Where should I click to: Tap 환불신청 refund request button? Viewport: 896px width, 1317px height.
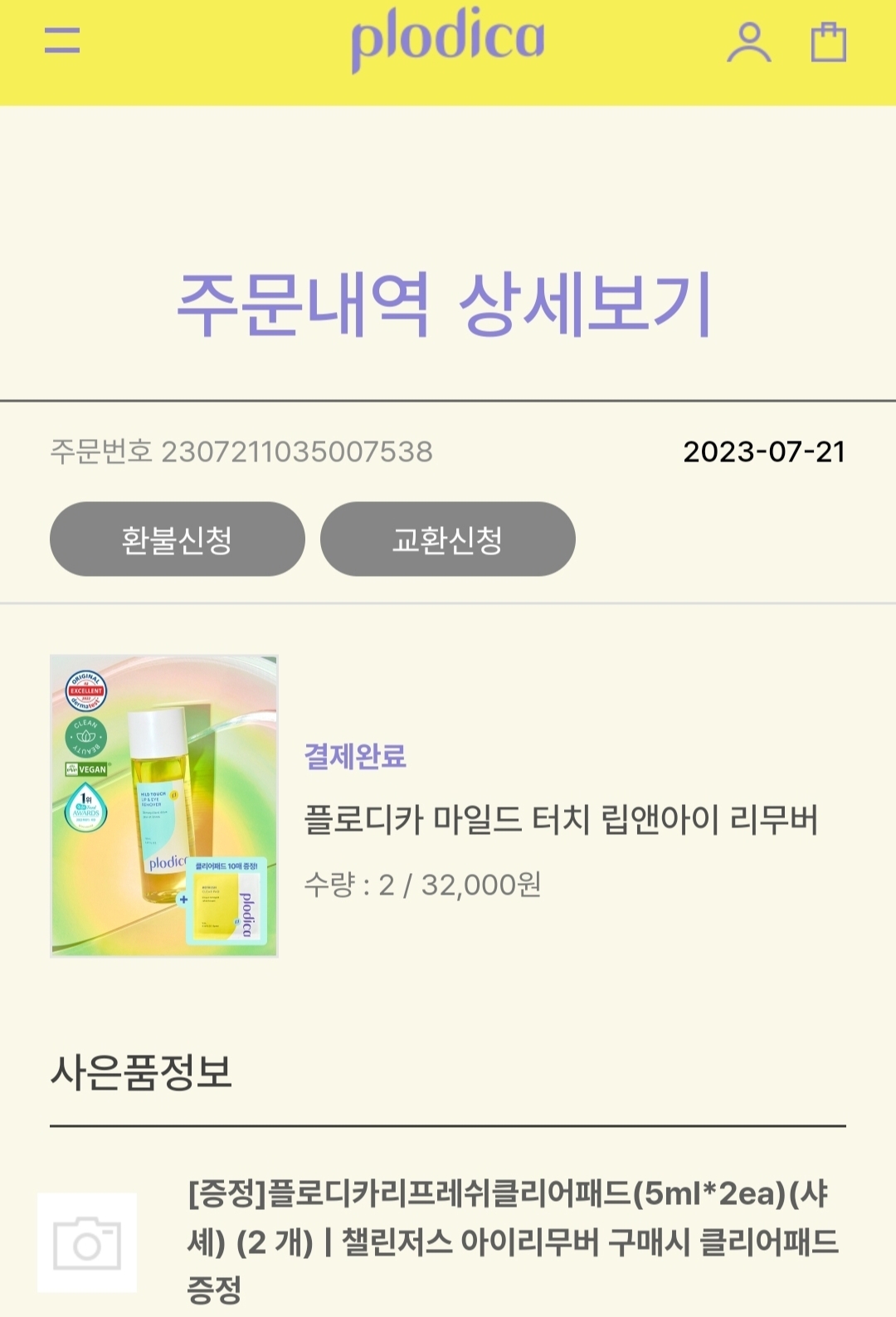[x=177, y=539]
